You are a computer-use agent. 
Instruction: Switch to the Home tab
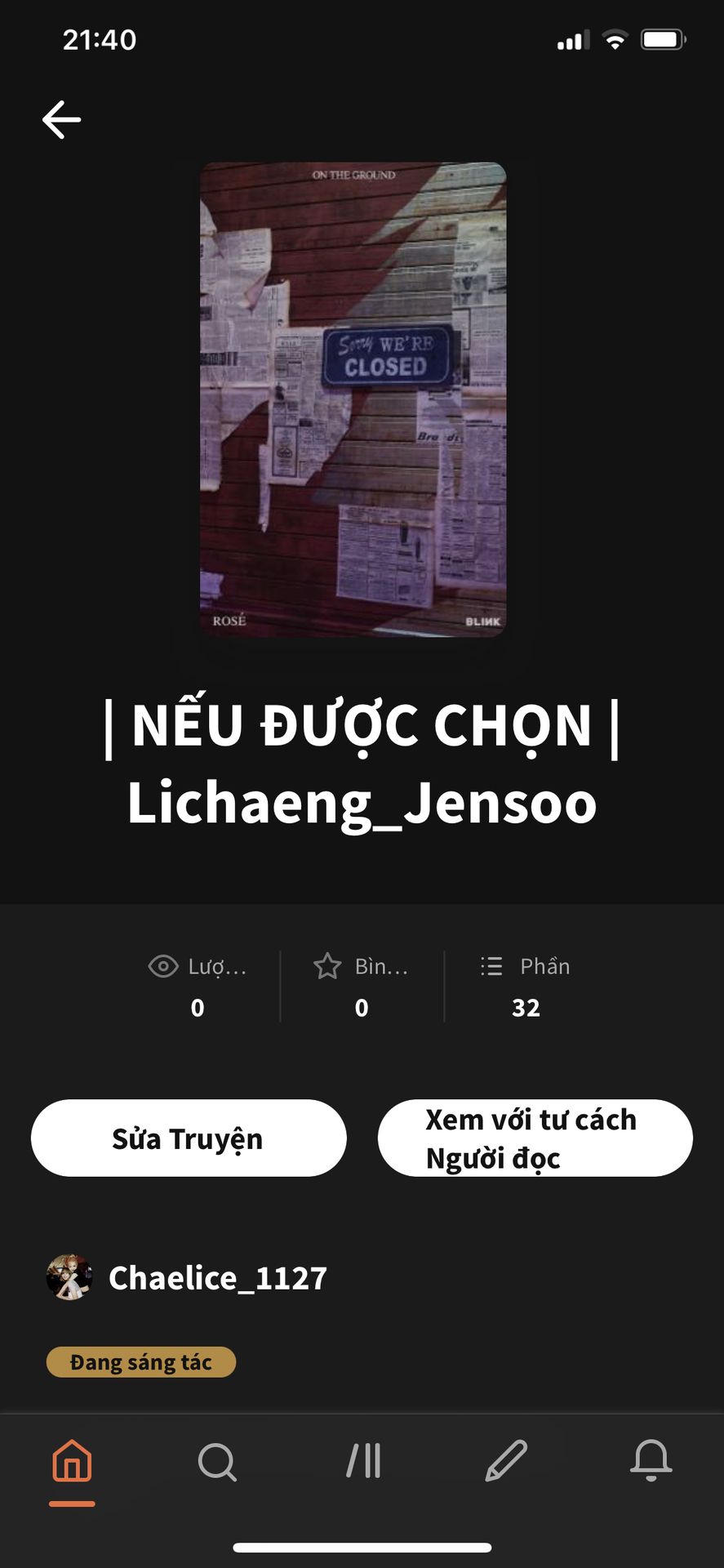(72, 1461)
